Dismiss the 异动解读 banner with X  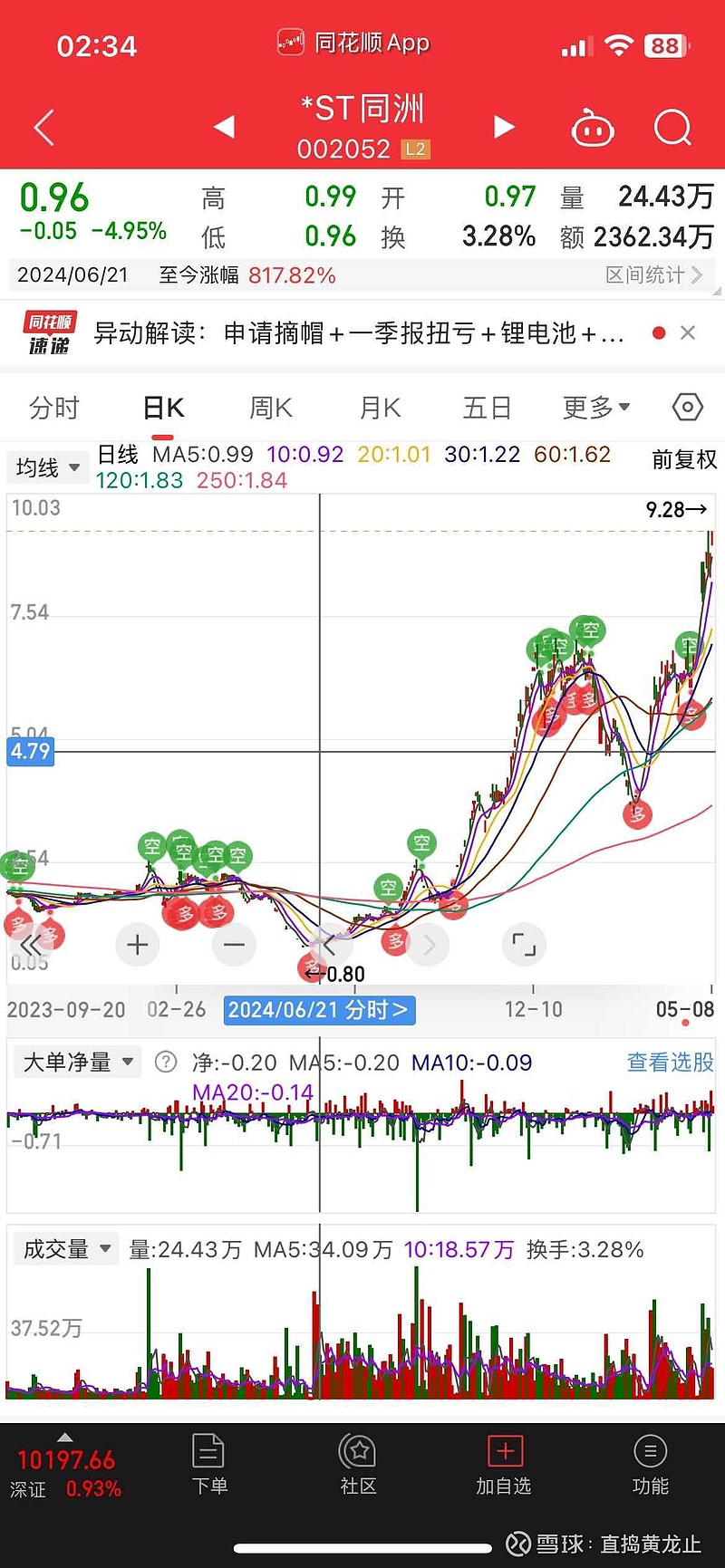pos(688,332)
